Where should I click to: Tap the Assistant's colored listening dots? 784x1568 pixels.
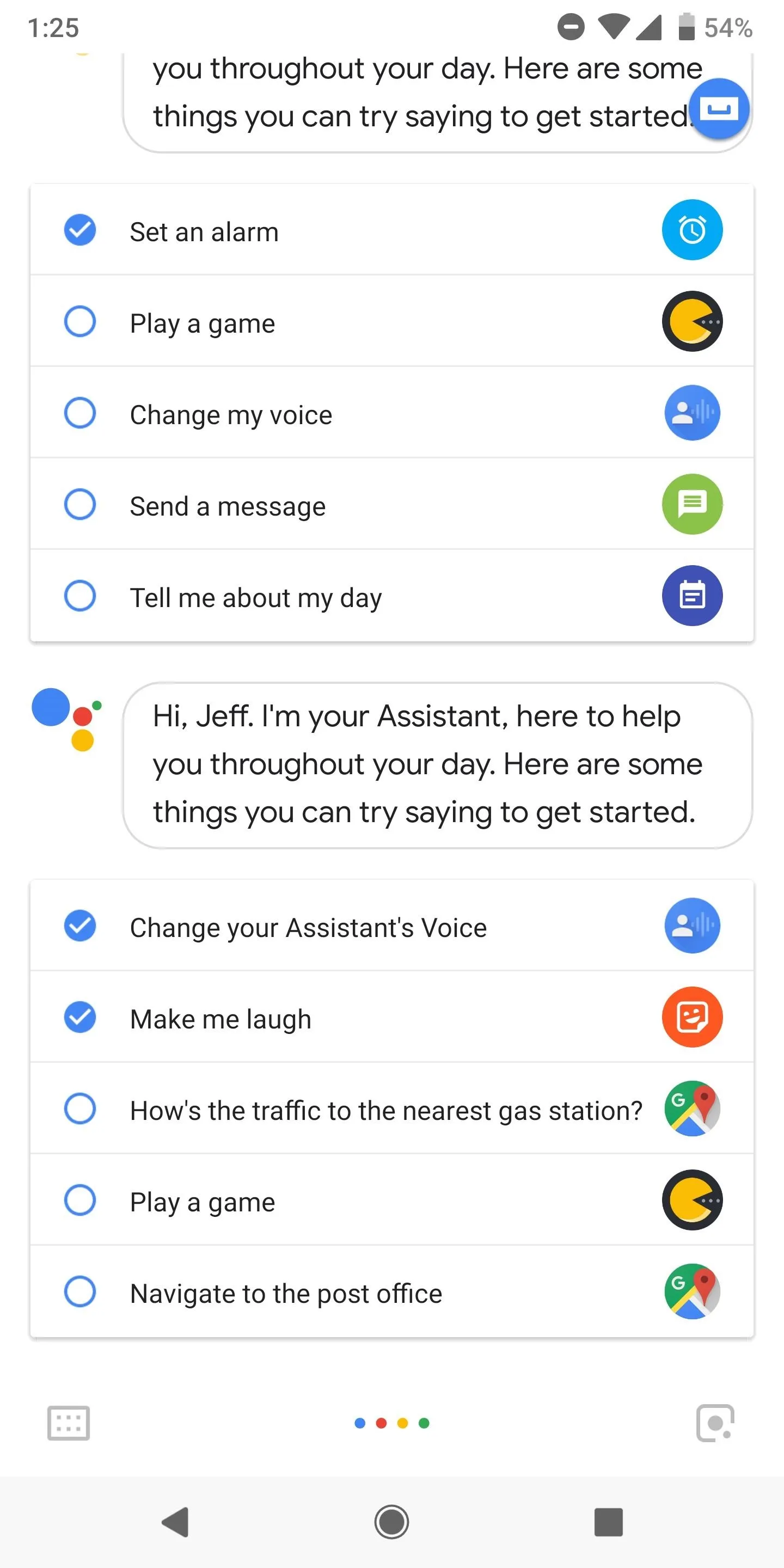tap(392, 1423)
